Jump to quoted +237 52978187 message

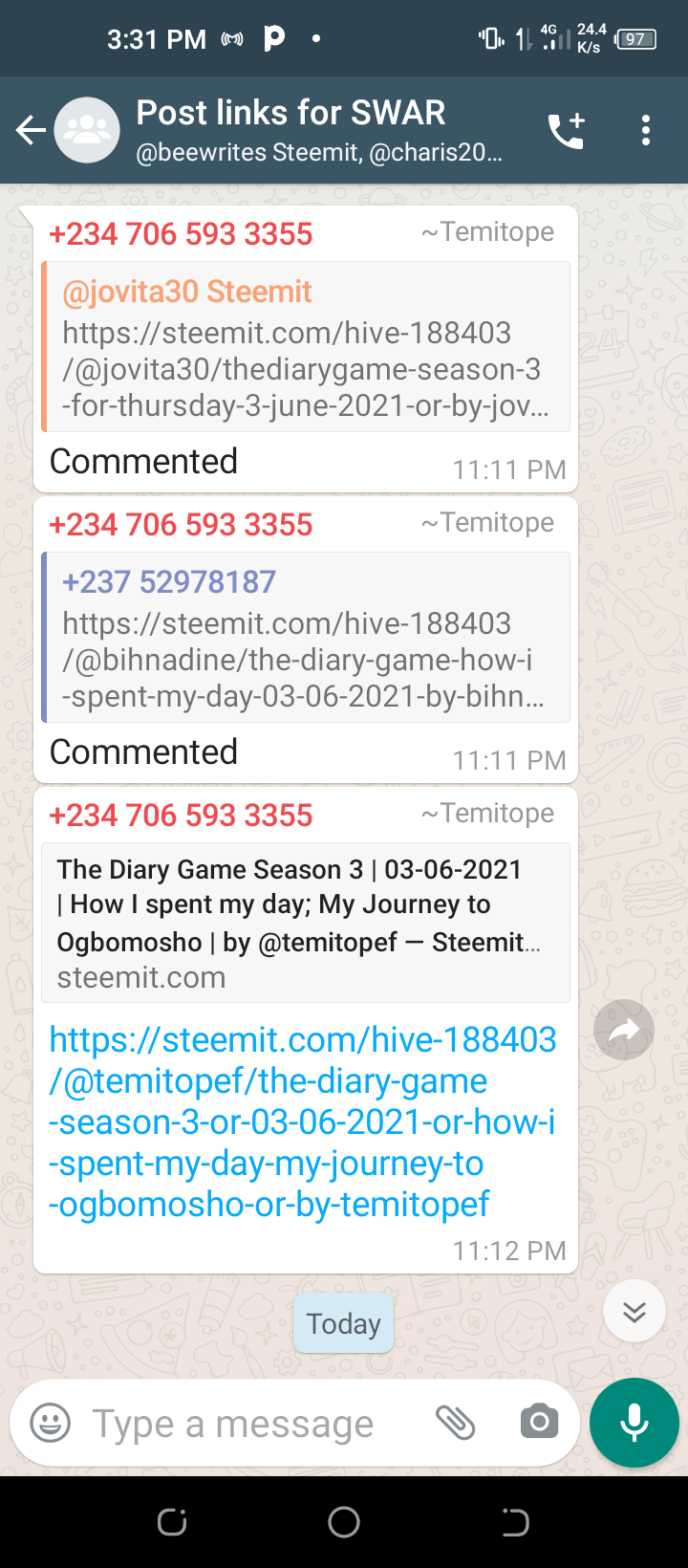306,637
